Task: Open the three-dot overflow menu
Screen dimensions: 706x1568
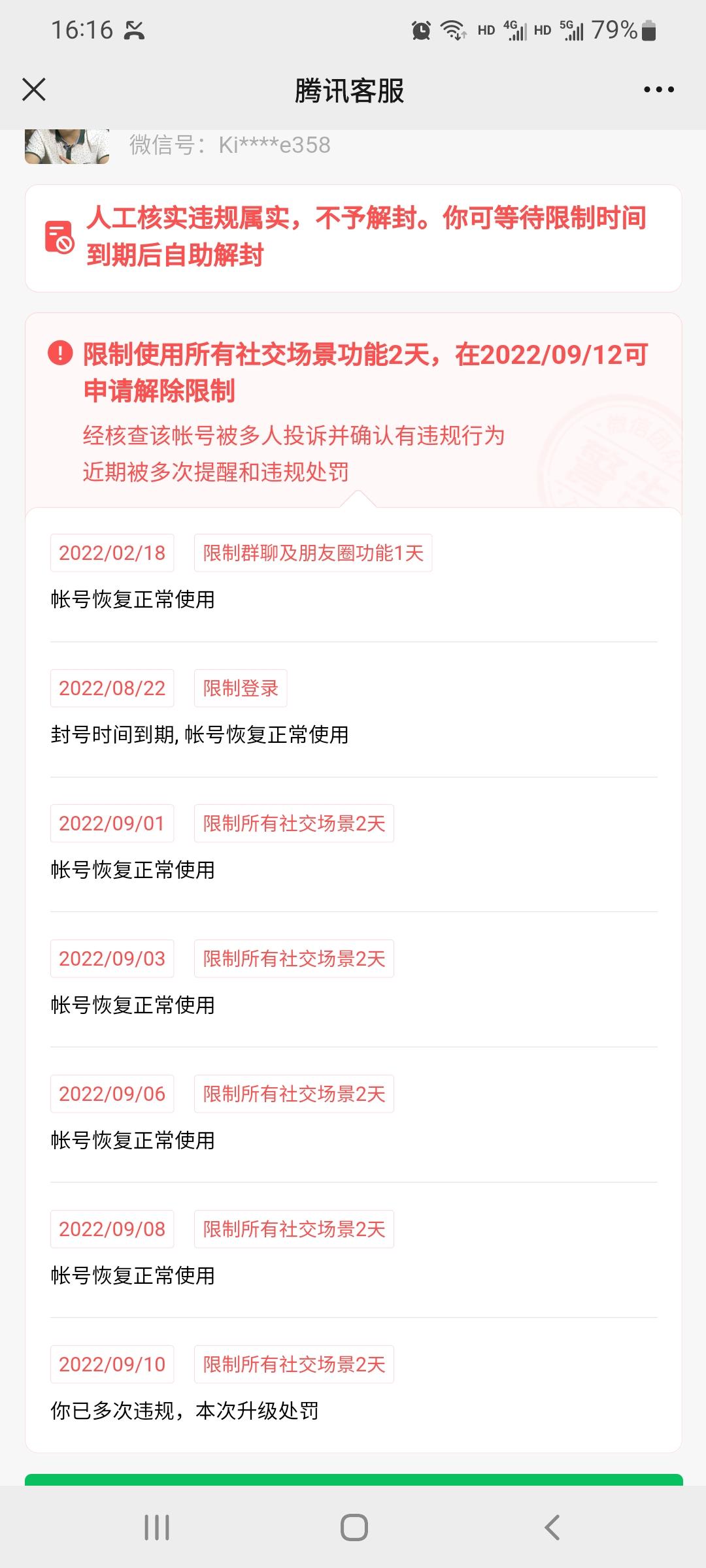Action: click(658, 90)
